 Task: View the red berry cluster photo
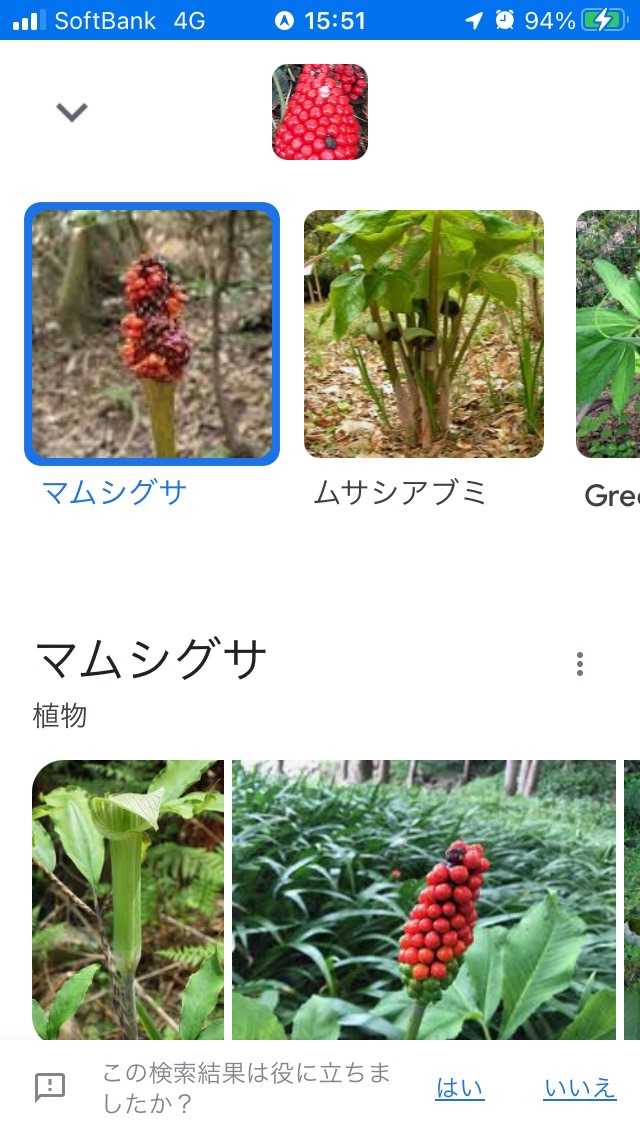[x=424, y=898]
